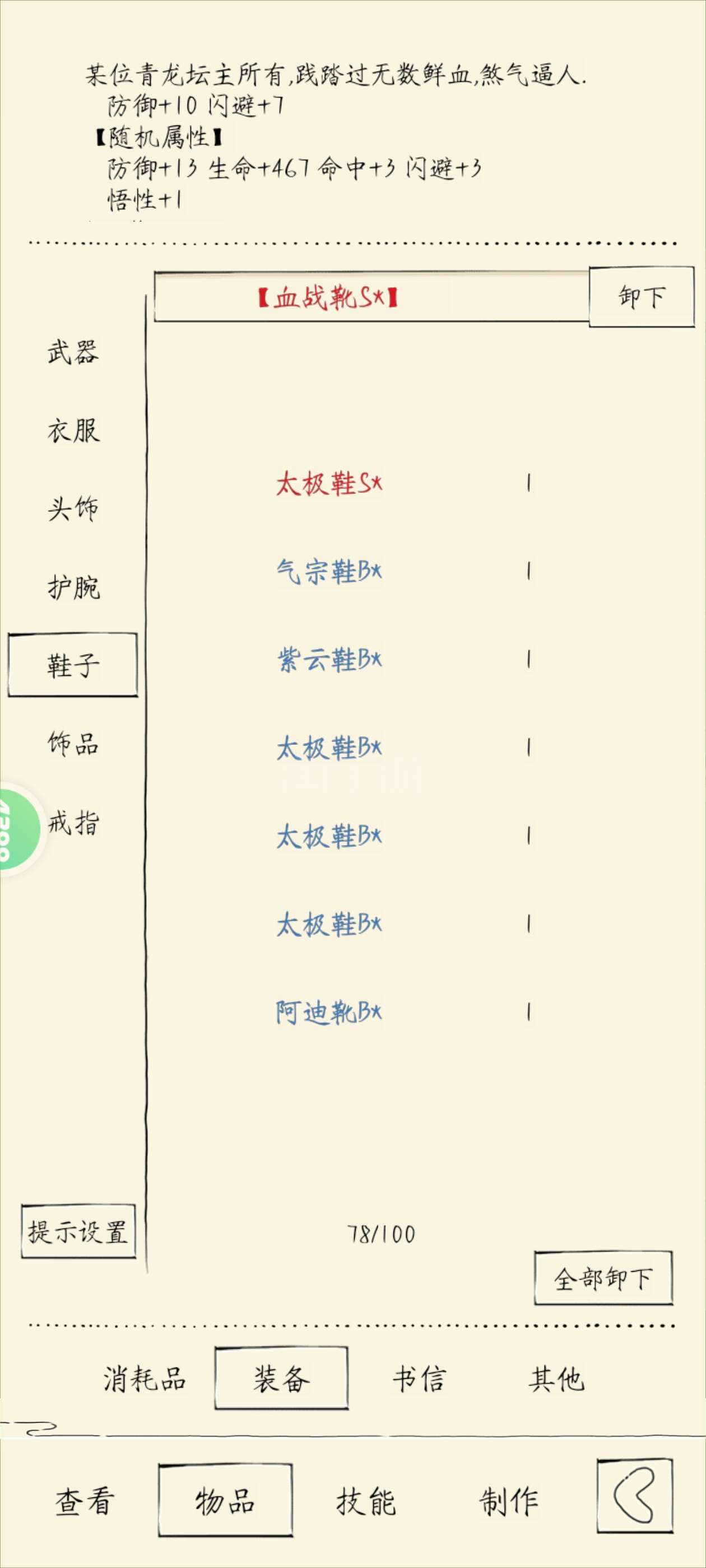Open the 制作 crafting section
The height and width of the screenshot is (1568, 706).
(x=509, y=1501)
